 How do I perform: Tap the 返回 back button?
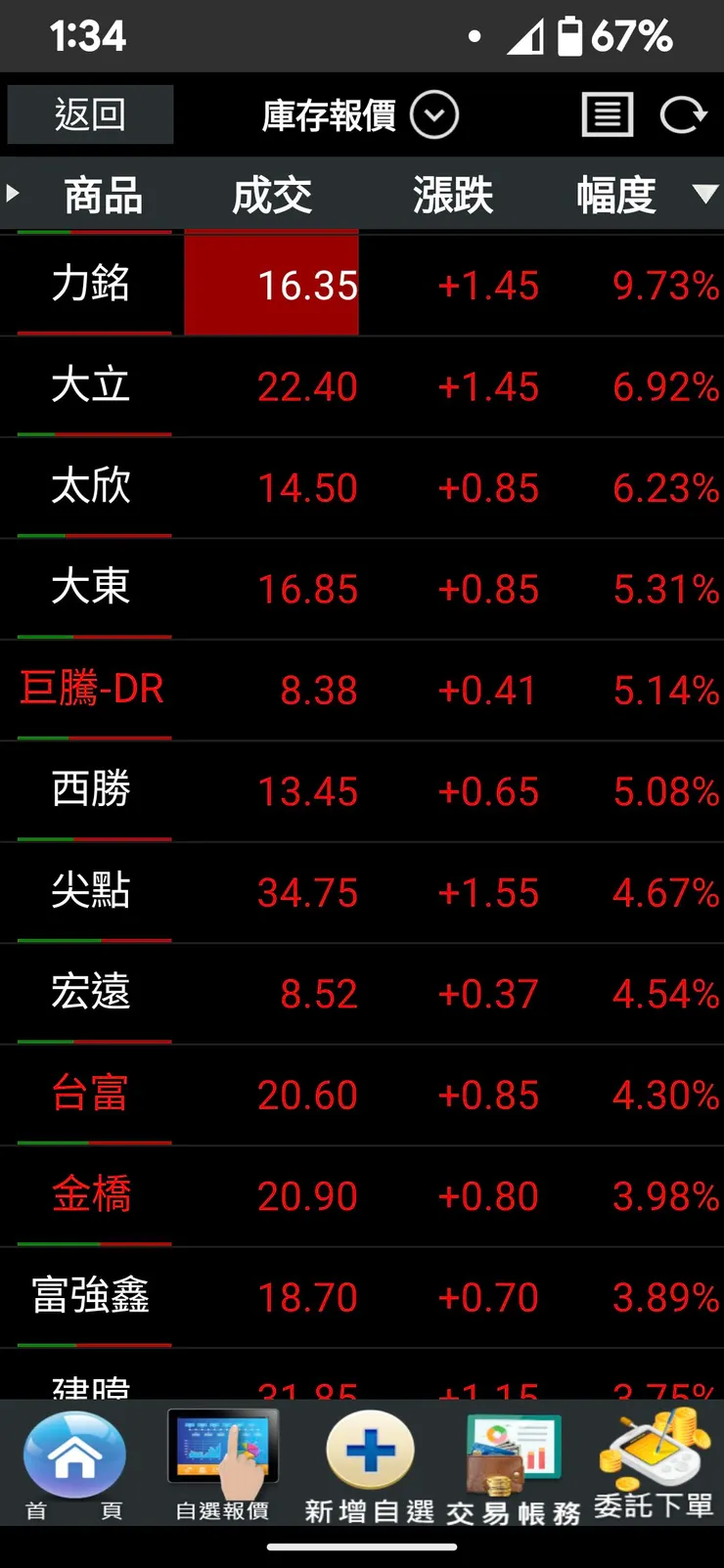click(x=90, y=114)
